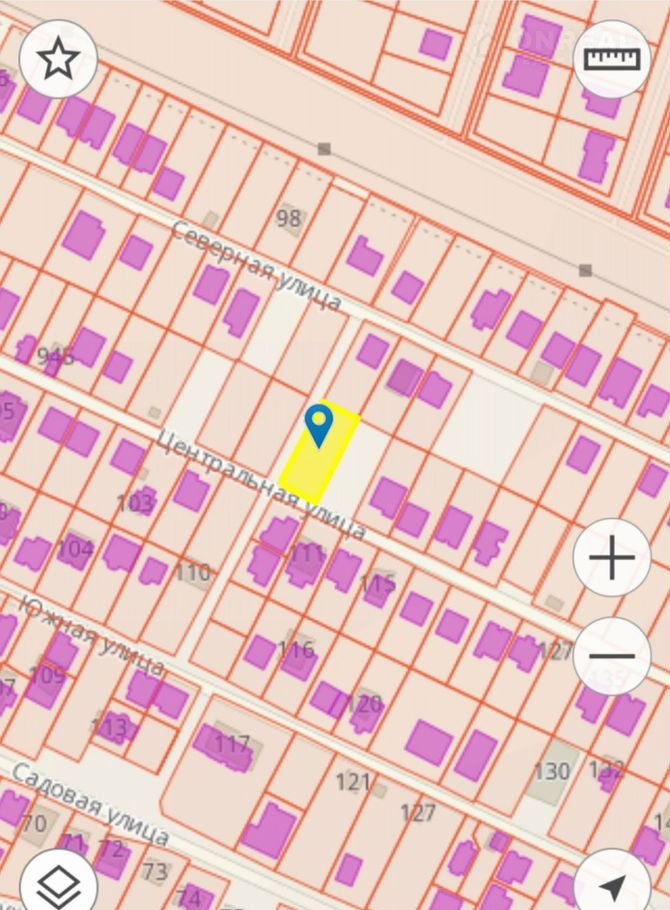Zoom out with the minus button

(x=612, y=657)
